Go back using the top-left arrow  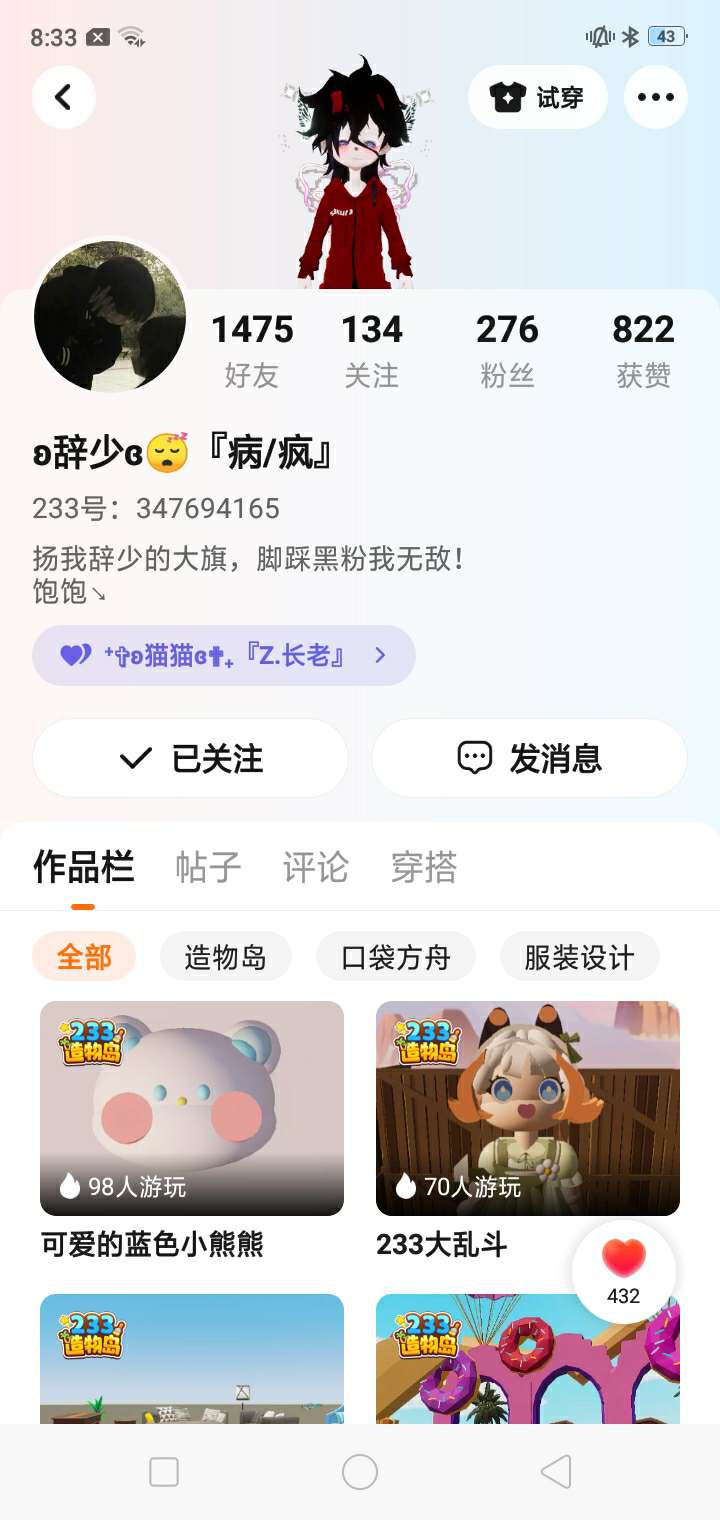pos(64,97)
